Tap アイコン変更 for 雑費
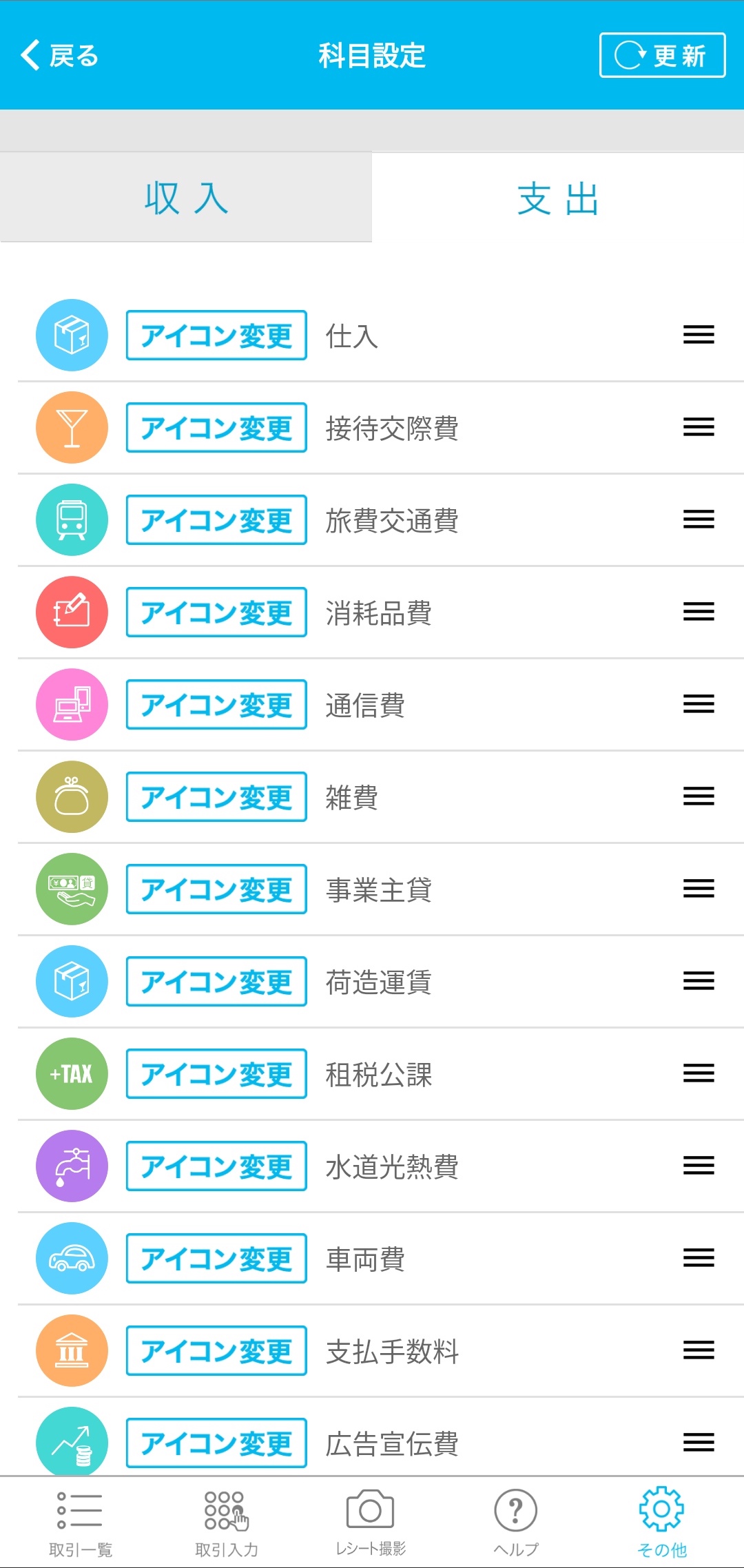The image size is (744, 1568). point(216,797)
